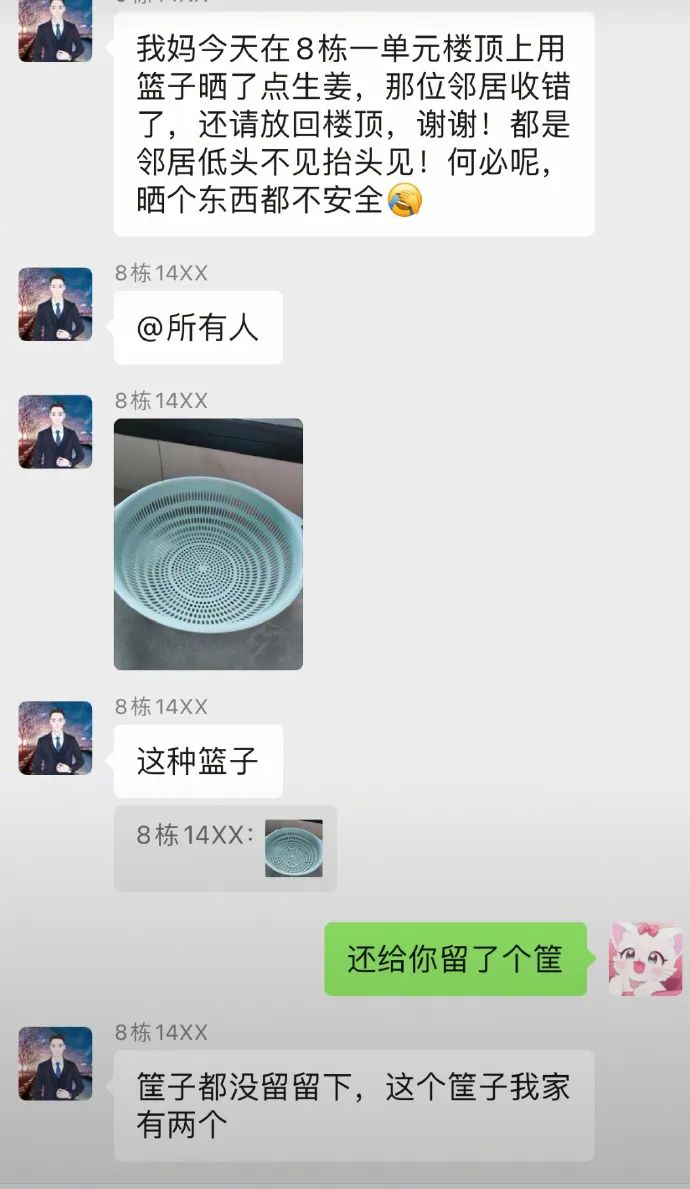Open the basket photo message
The image size is (690, 1189).
tap(208, 543)
